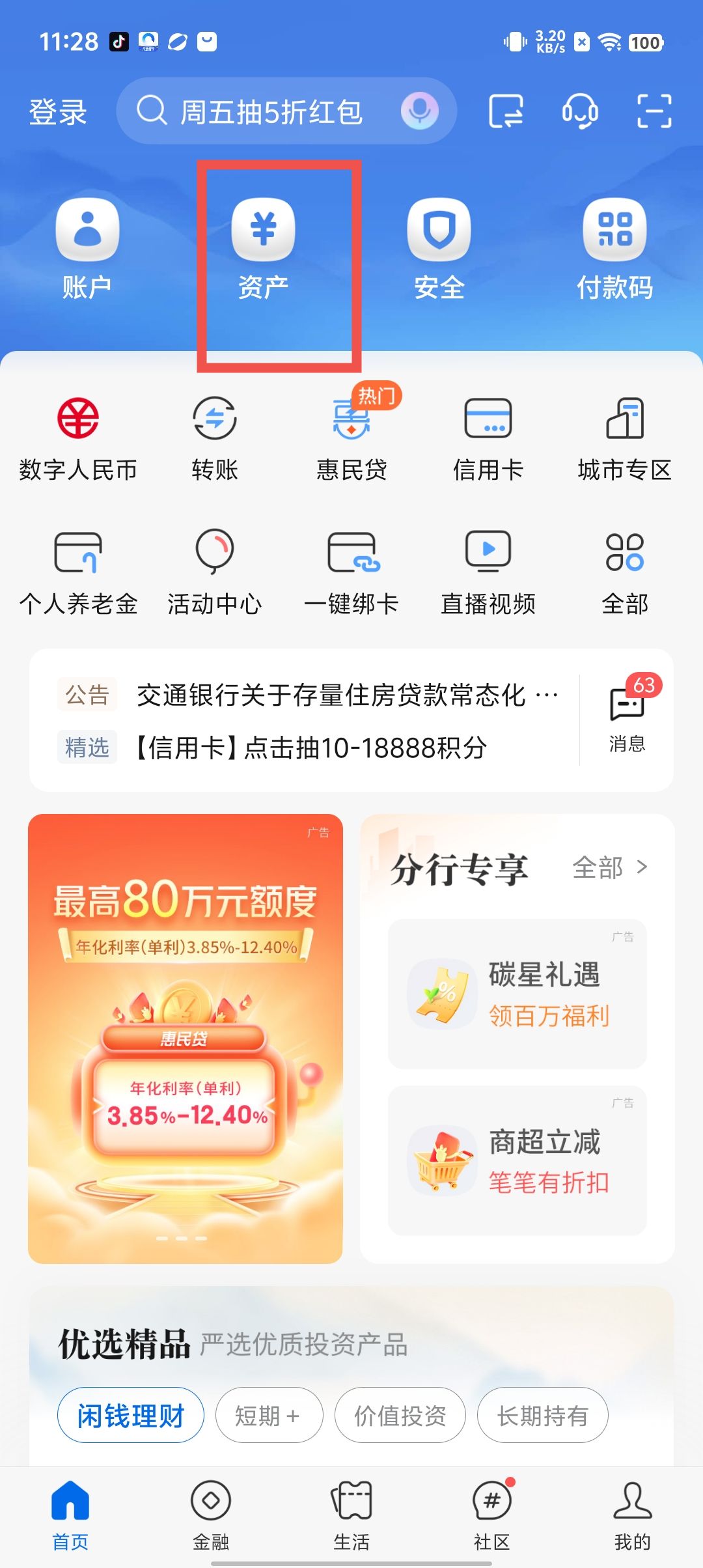Select the 短期+ filter chip

(x=269, y=1415)
